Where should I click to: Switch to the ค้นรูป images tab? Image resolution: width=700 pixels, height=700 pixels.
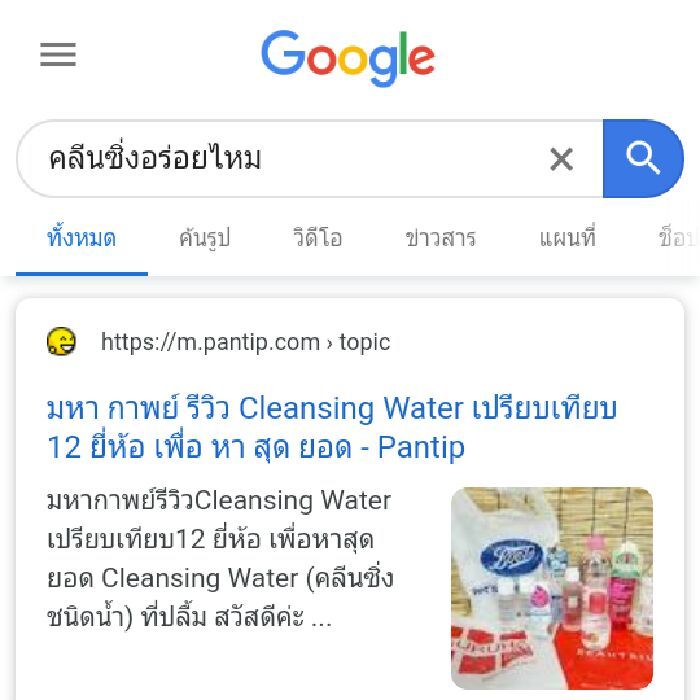point(204,238)
